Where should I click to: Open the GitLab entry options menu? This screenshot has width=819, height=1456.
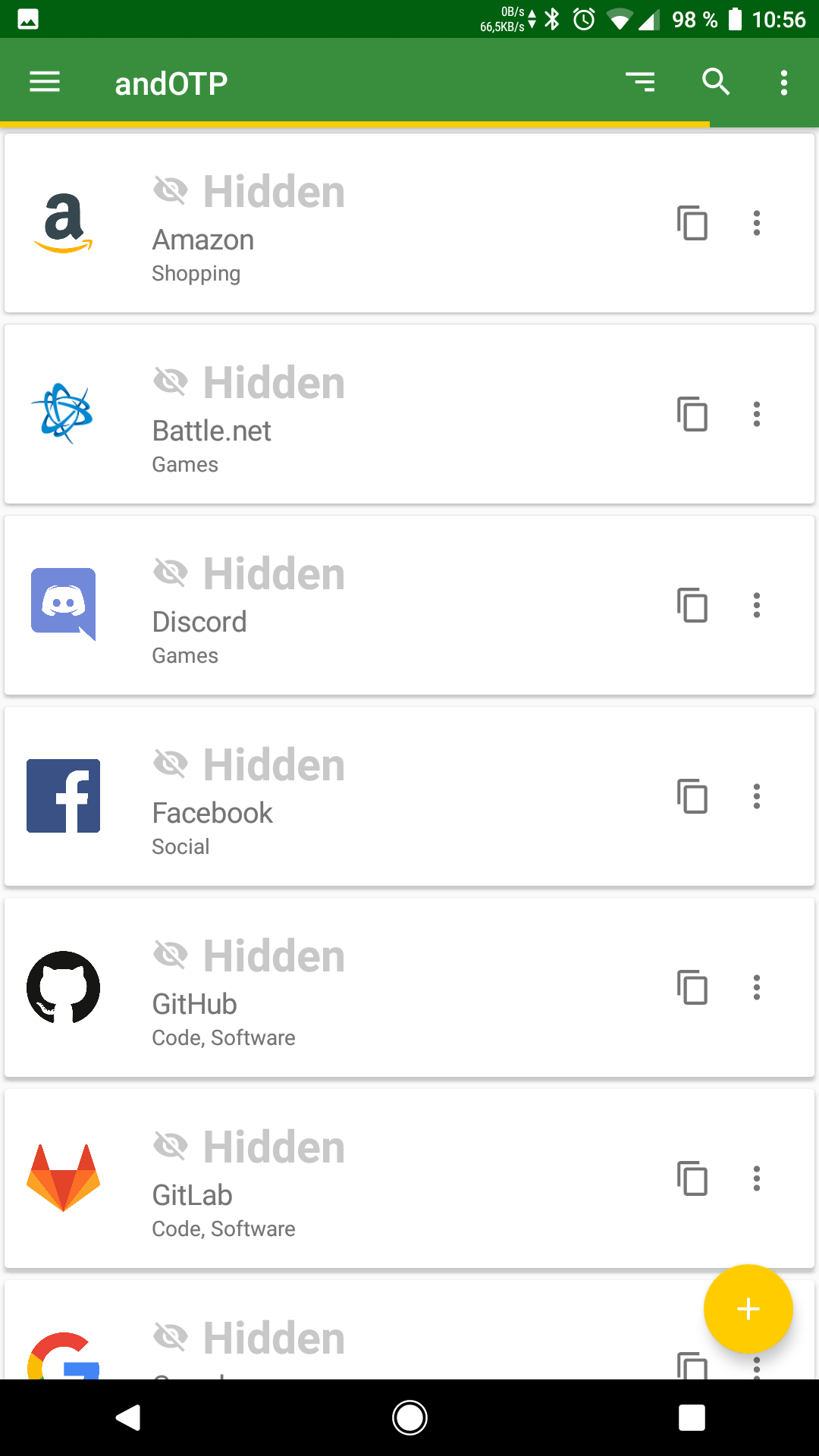coord(756,1178)
